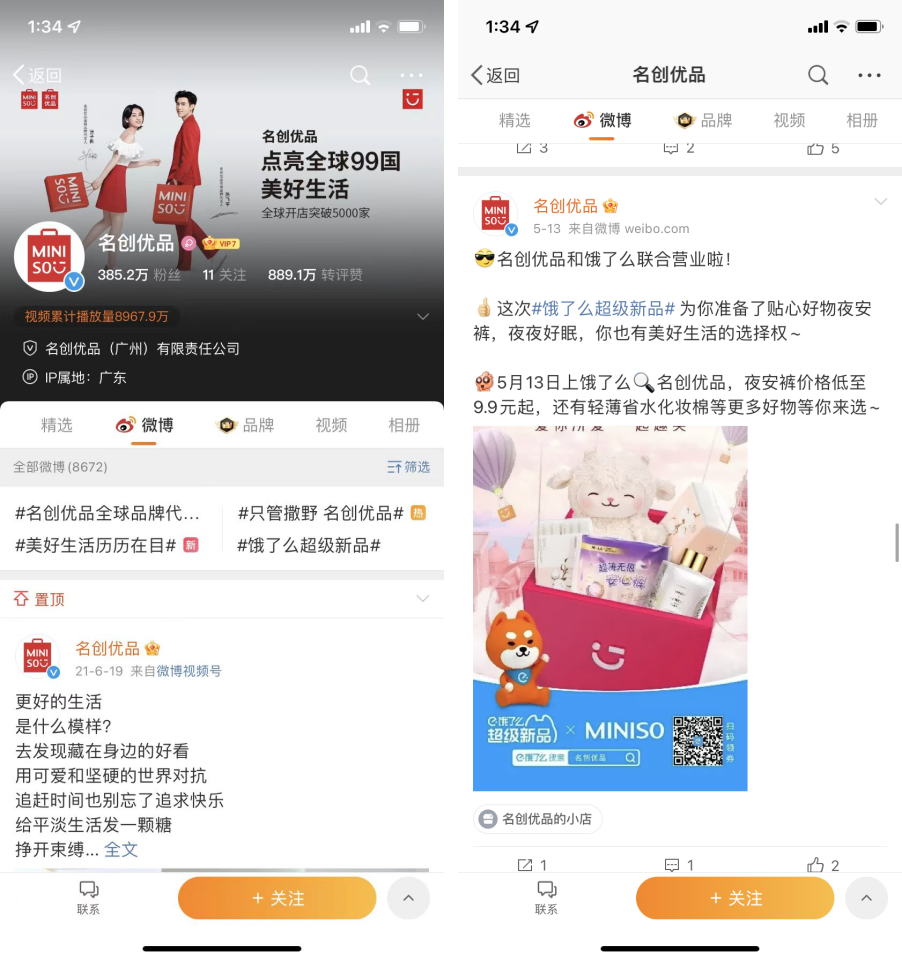Image resolution: width=902 pixels, height=962 pixels.
Task: Expand the 视频累计播放量 profile details chevron
Action: [x=422, y=317]
